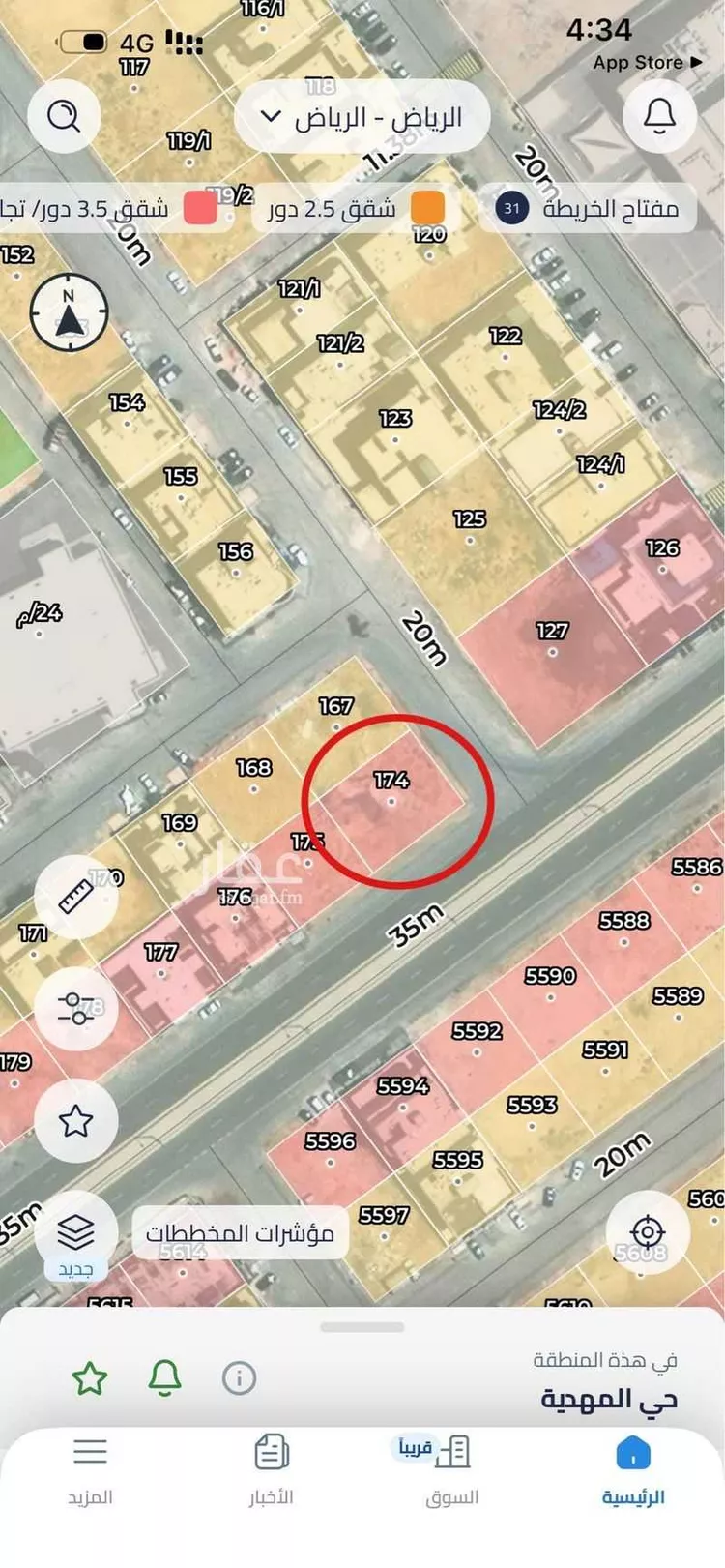Switch to the الرئيسية tab
725x1568 pixels.
point(633,1470)
